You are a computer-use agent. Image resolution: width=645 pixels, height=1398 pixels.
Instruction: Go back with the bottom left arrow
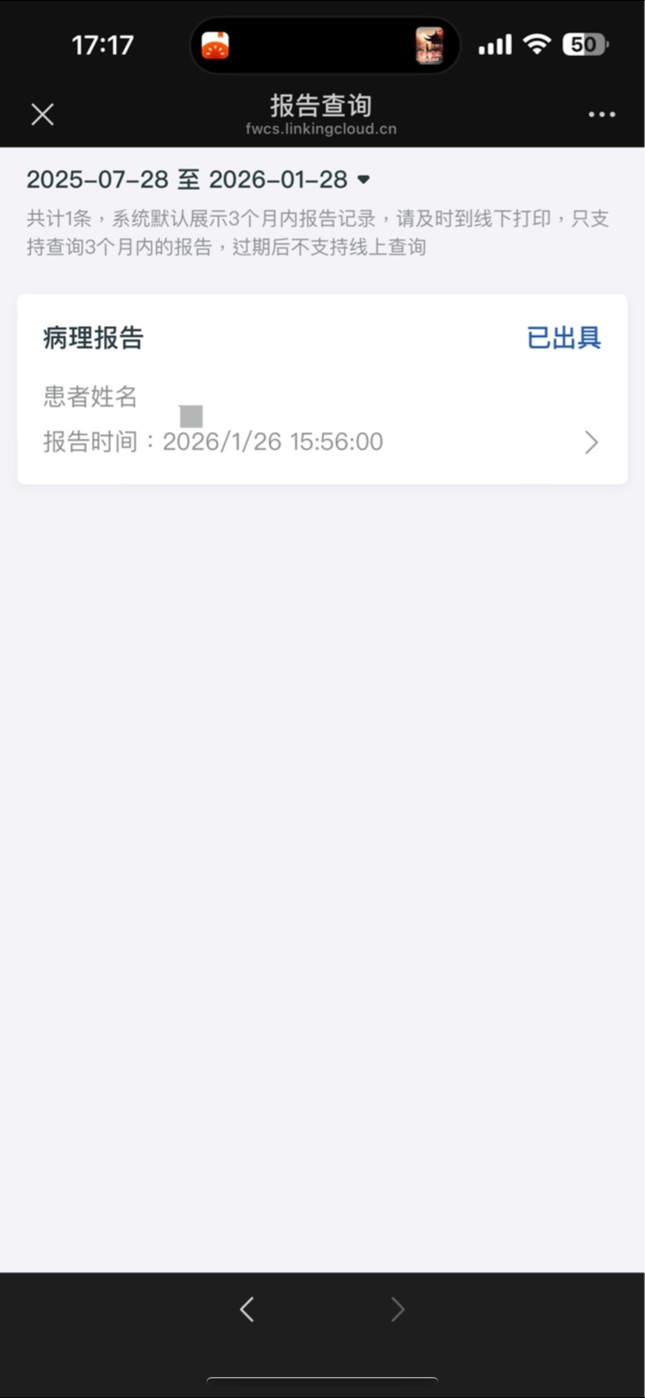coord(247,1309)
